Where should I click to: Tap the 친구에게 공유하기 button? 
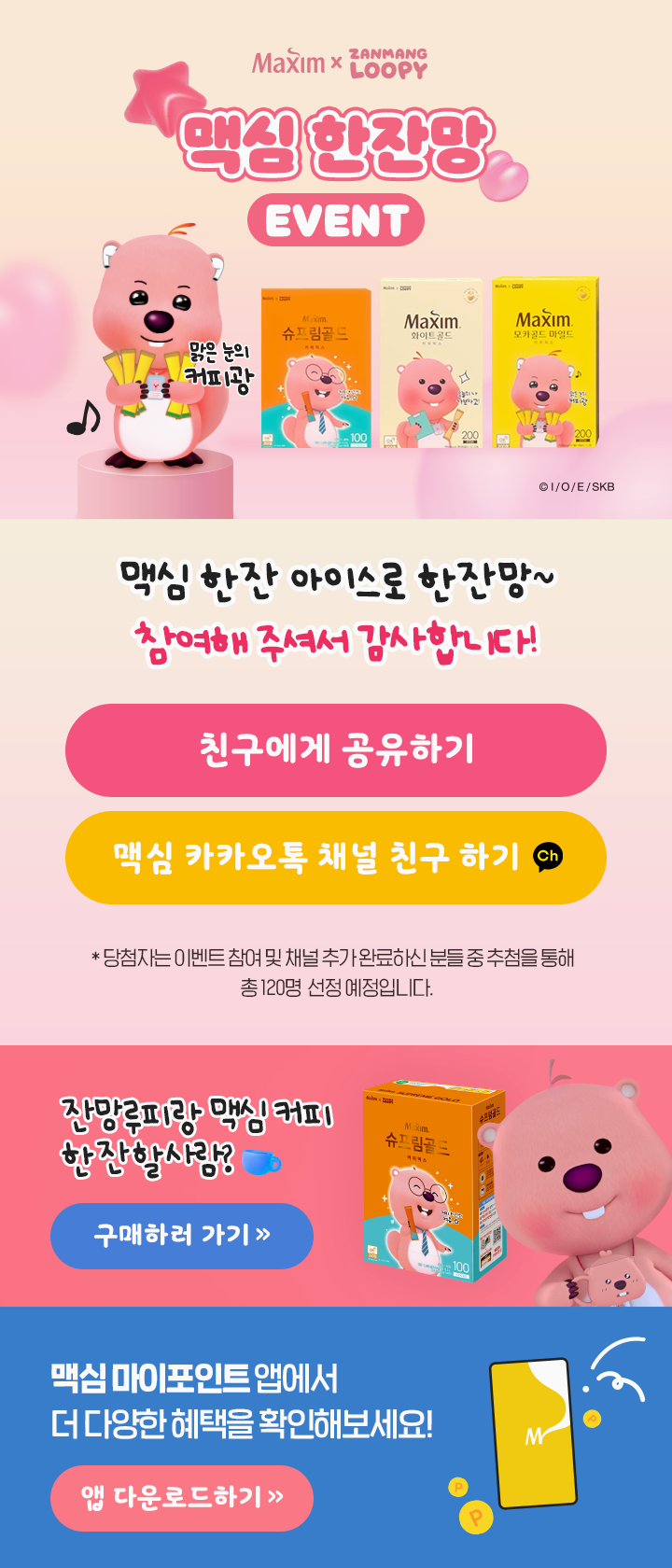(x=336, y=749)
